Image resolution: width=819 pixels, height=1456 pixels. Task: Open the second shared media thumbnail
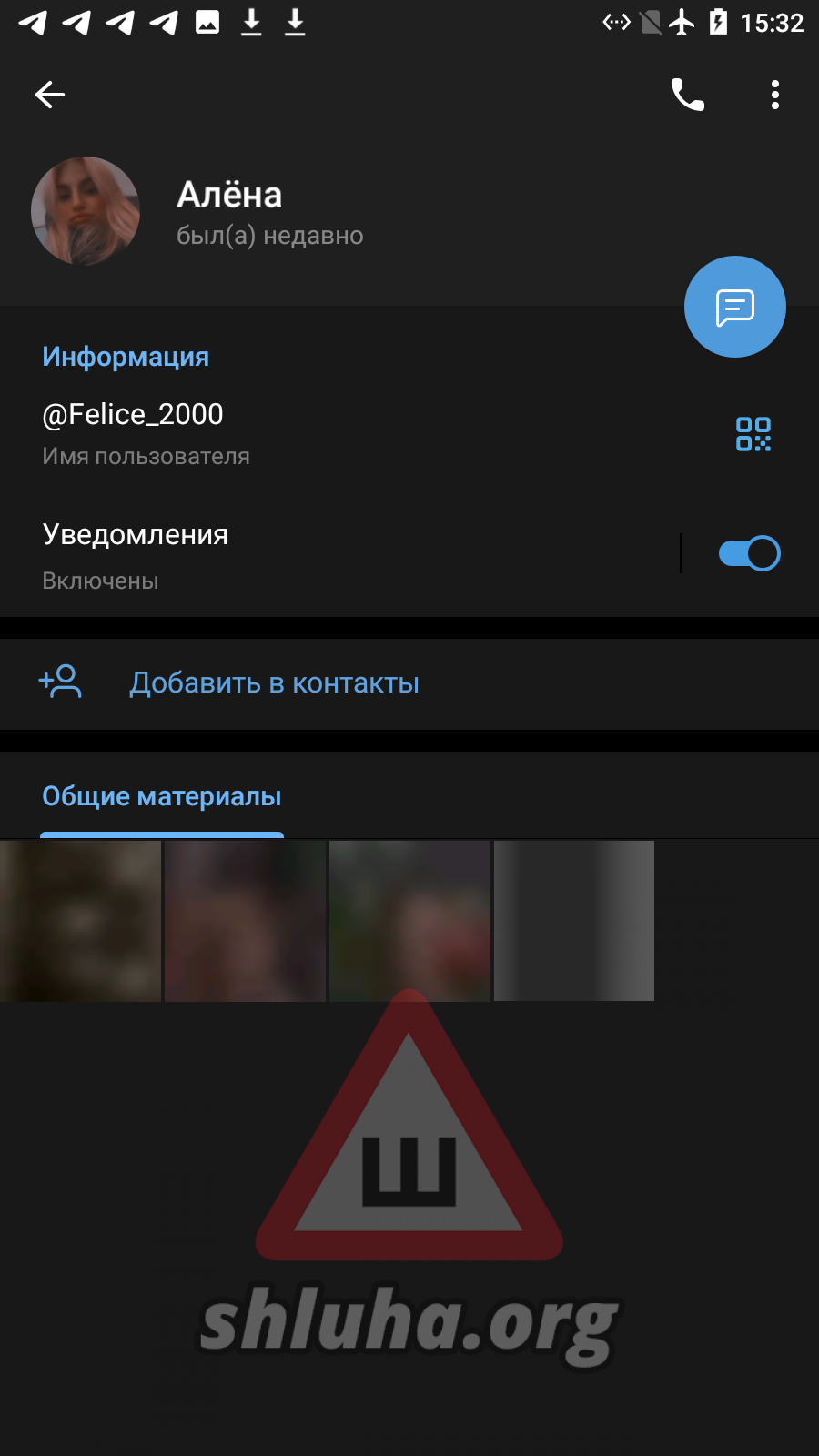tap(245, 921)
